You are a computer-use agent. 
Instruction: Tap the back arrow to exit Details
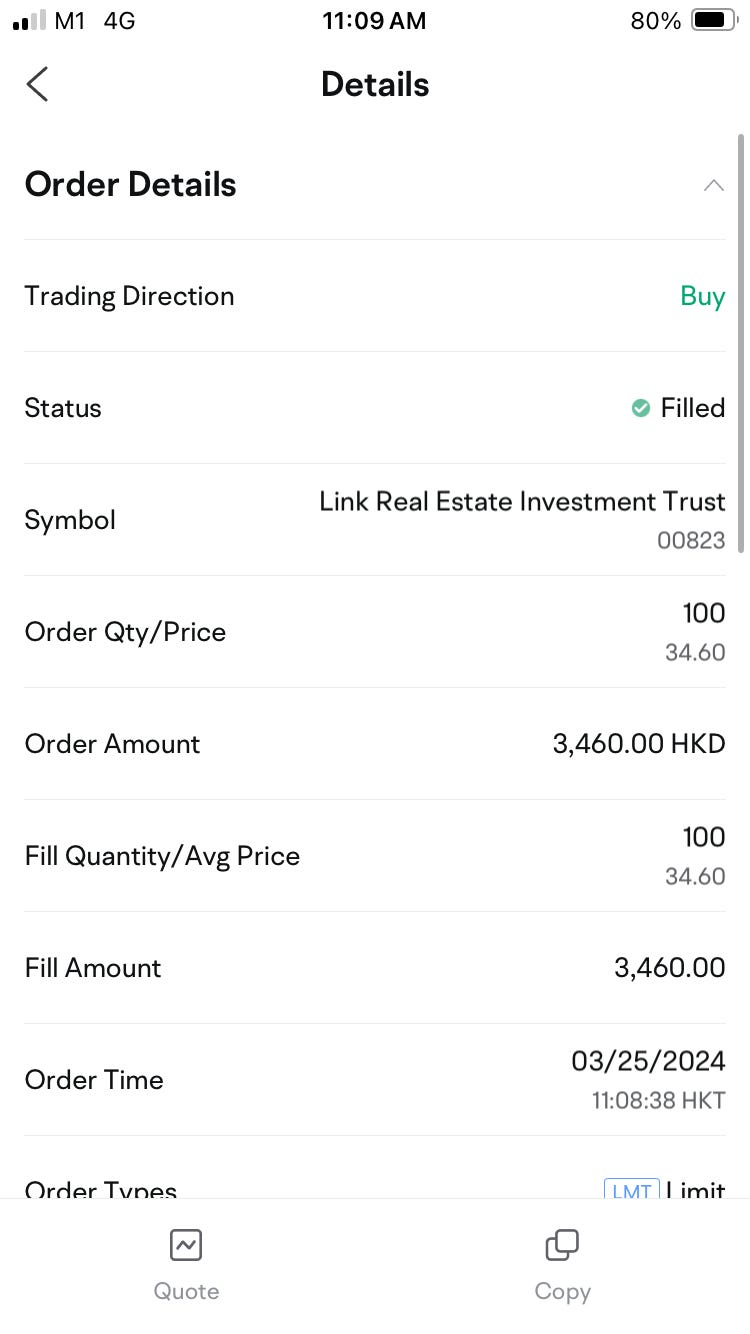(37, 84)
